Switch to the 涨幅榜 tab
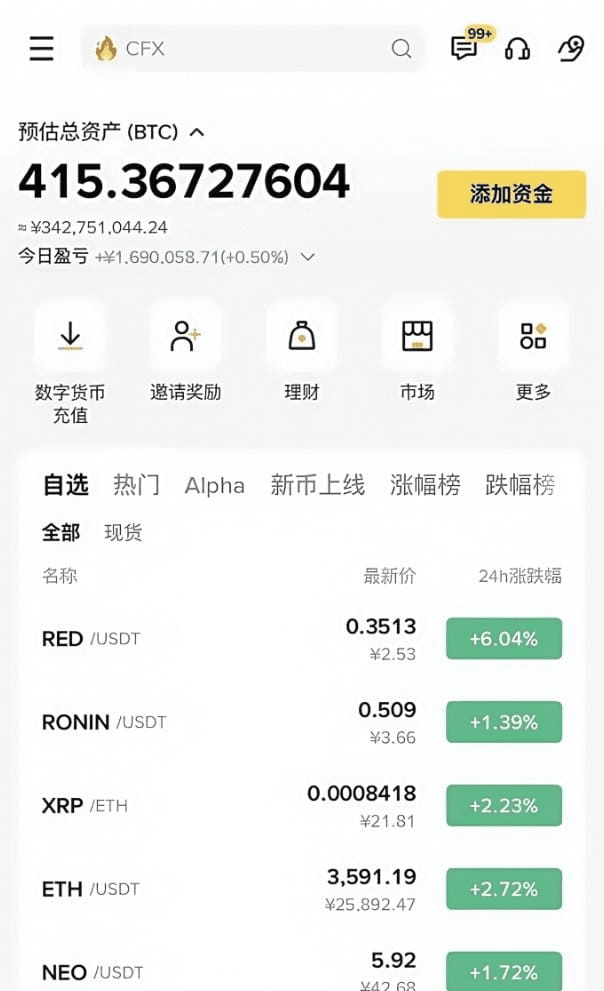604x991 pixels. [x=425, y=485]
